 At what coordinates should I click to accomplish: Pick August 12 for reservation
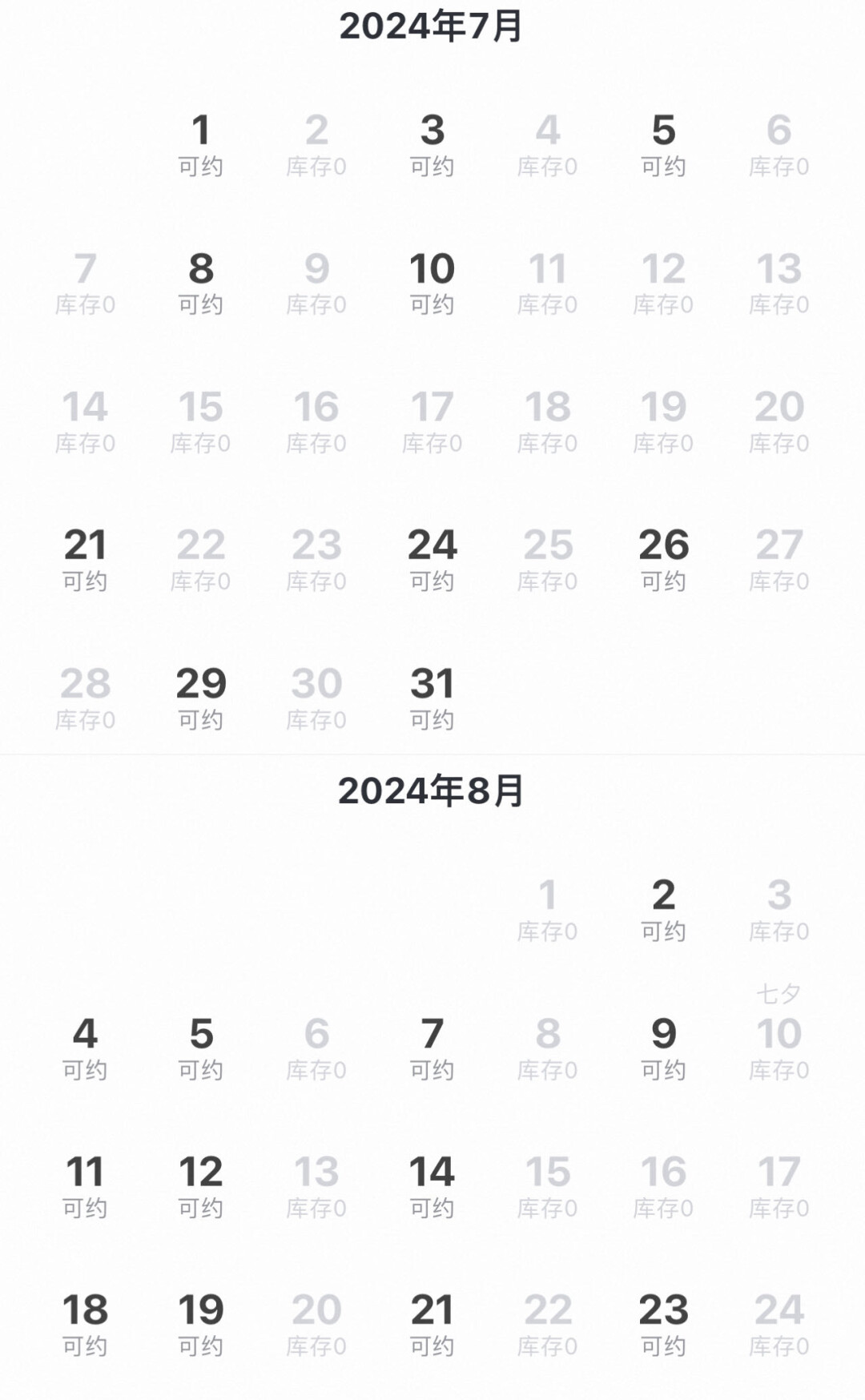(x=200, y=1186)
